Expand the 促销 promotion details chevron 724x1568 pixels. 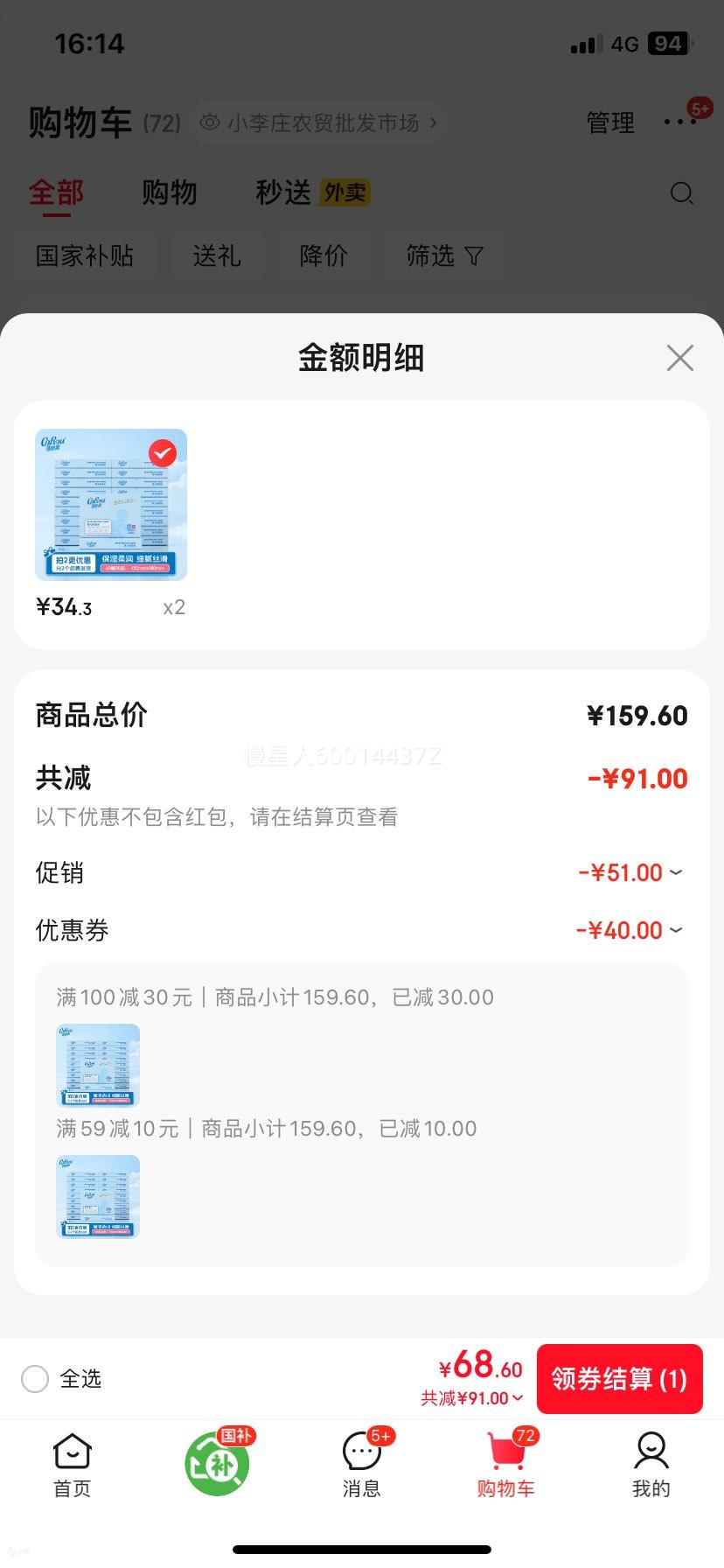[x=675, y=872]
